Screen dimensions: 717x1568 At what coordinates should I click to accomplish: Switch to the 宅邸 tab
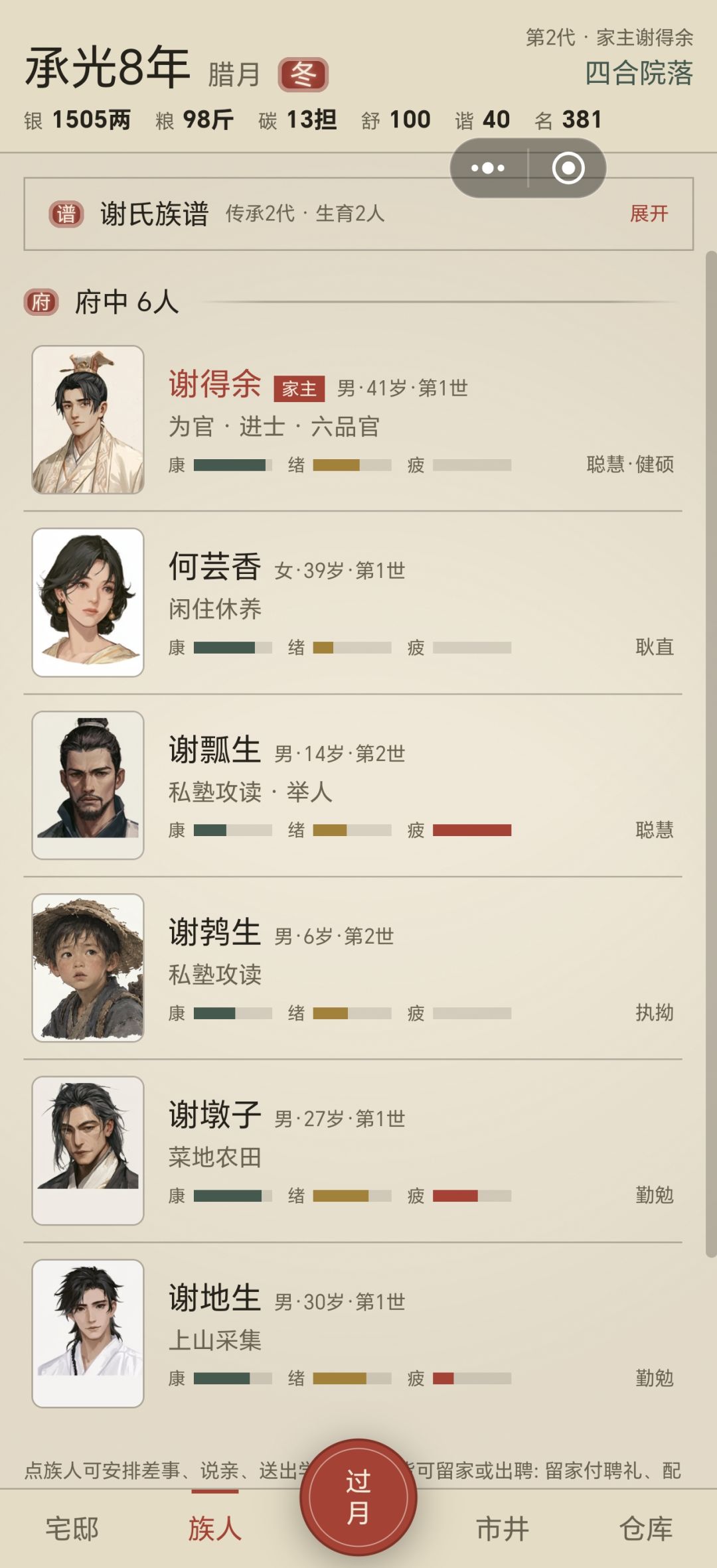coord(72,1529)
